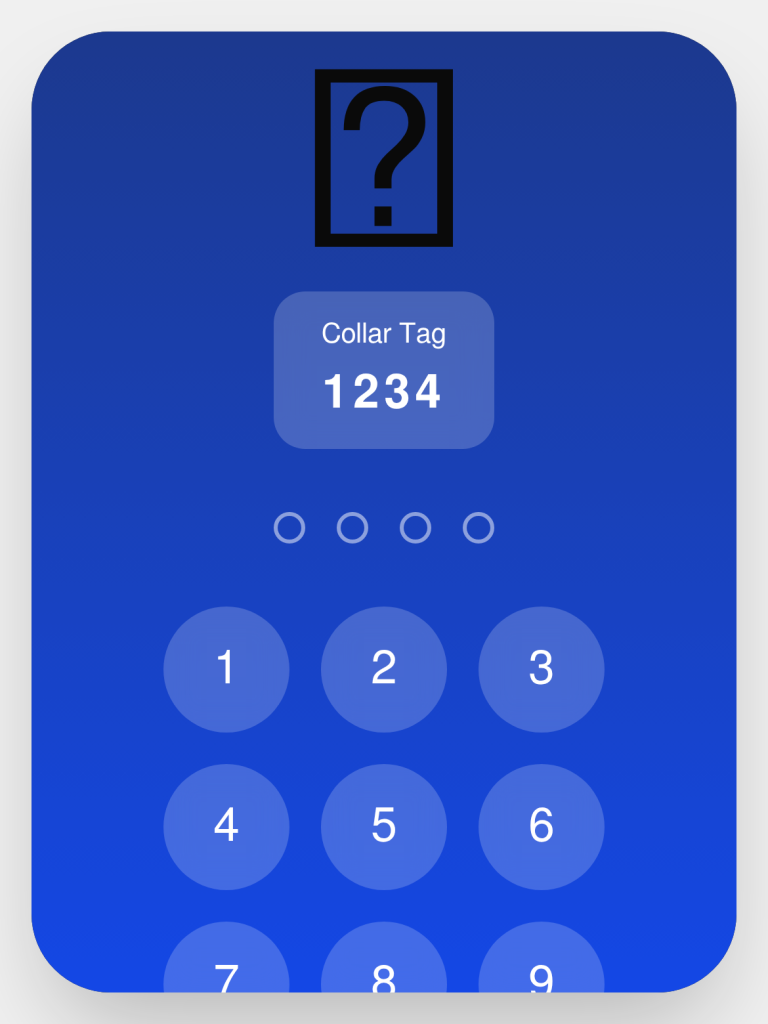The height and width of the screenshot is (1024, 768).
Task: Select the second PIN entry dot
Action: coord(352,527)
